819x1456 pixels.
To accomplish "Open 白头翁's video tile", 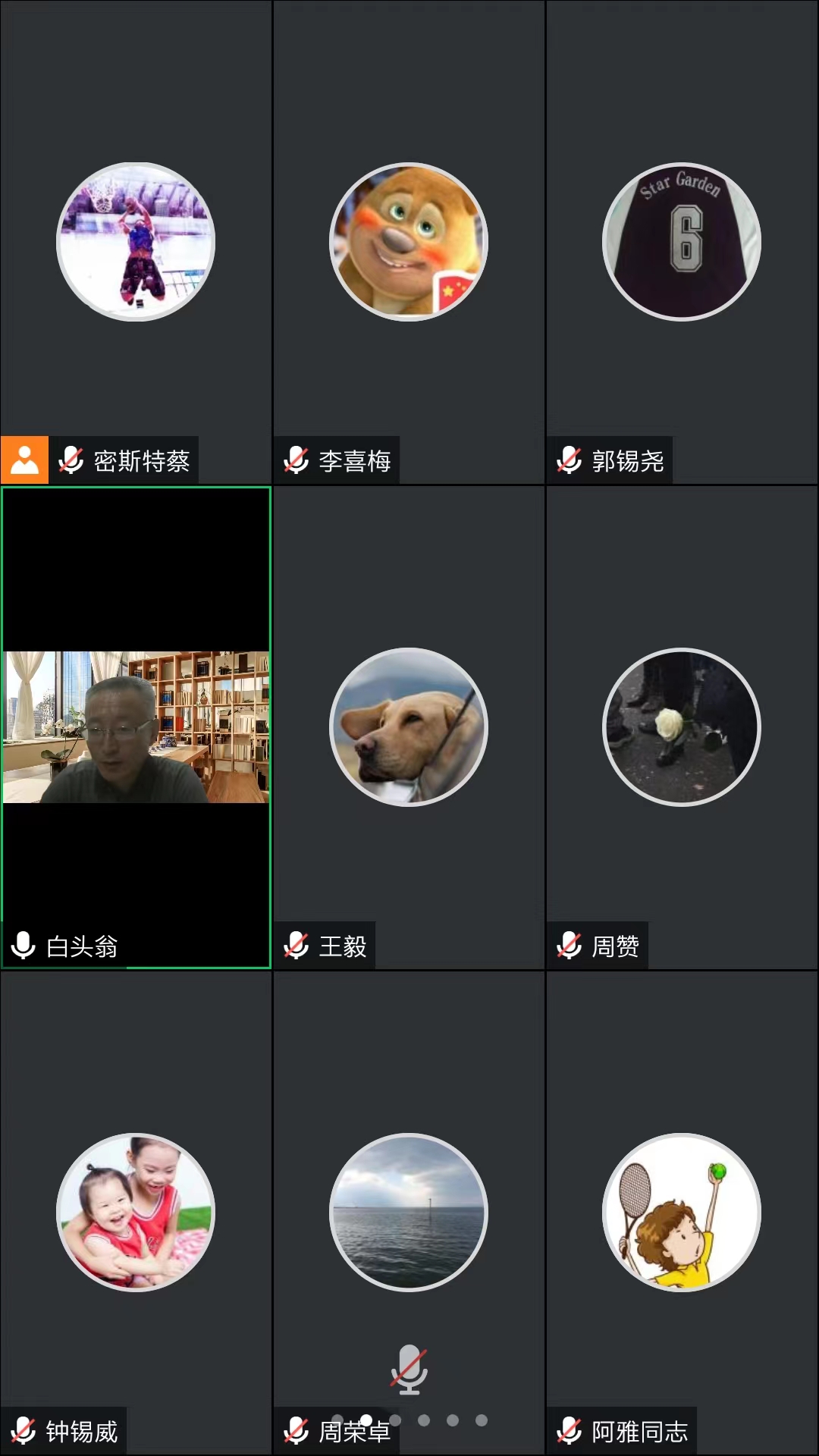I will click(136, 726).
